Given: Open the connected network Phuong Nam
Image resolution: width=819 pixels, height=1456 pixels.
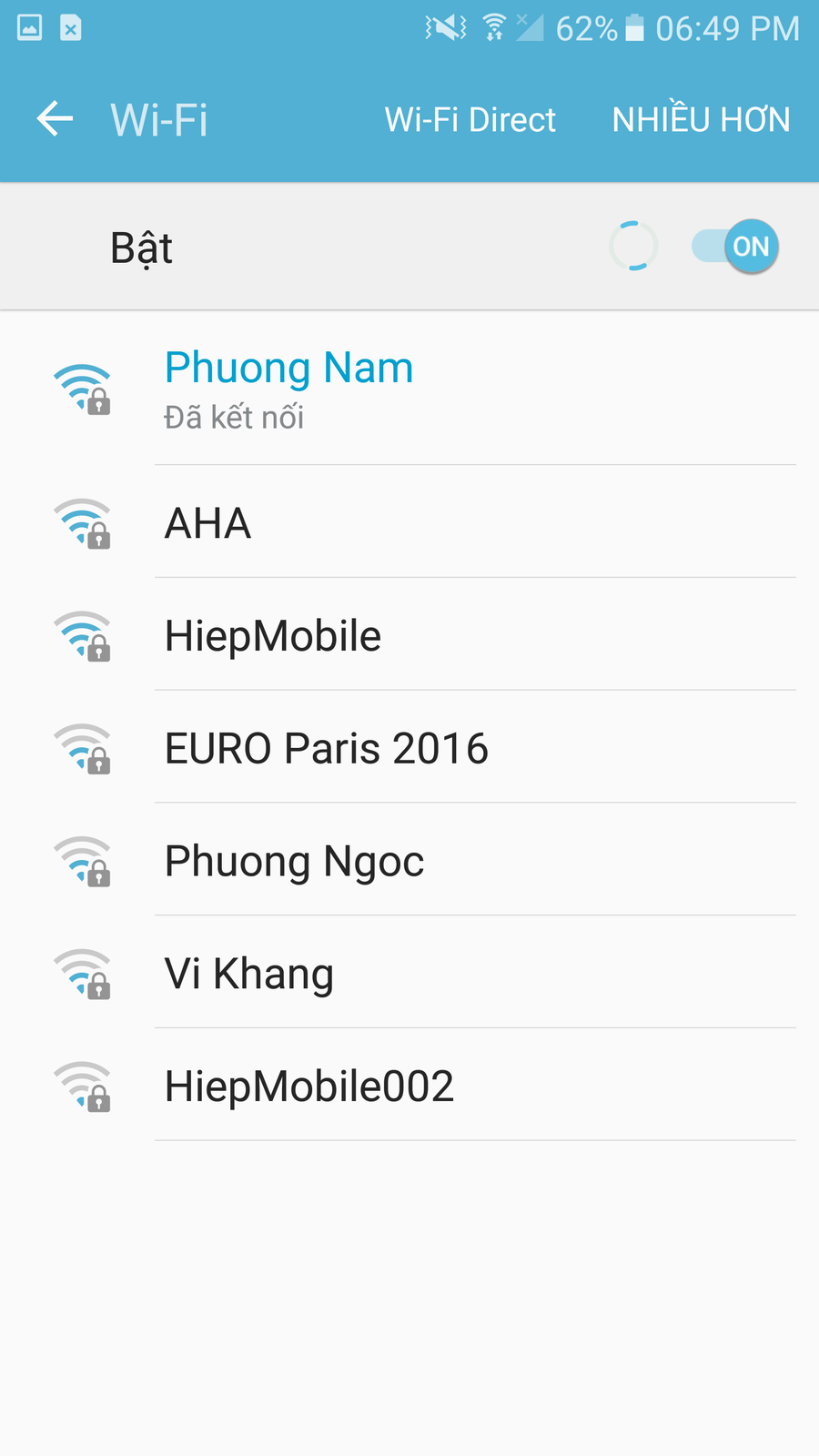Looking at the screenshot, I should coord(409,389).
